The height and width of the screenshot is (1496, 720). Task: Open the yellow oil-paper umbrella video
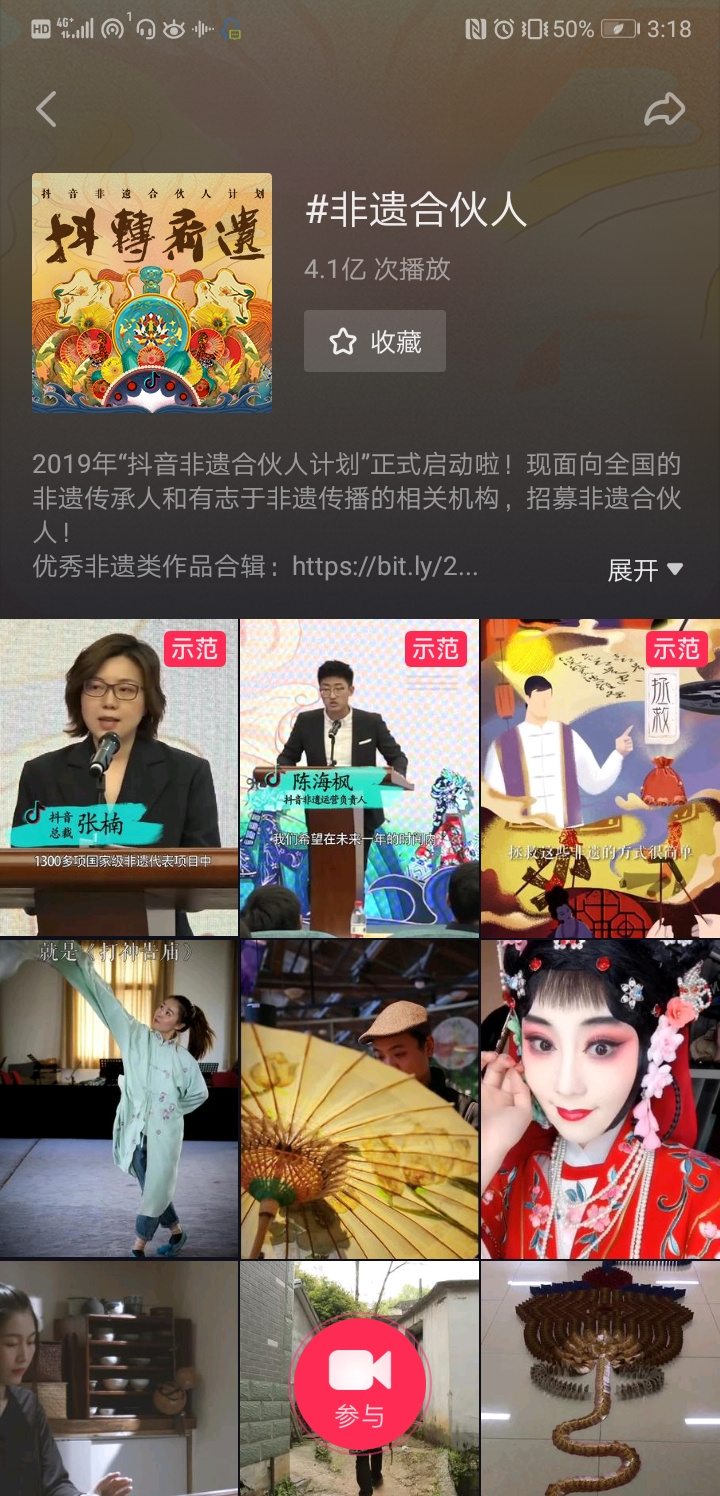tap(359, 1098)
